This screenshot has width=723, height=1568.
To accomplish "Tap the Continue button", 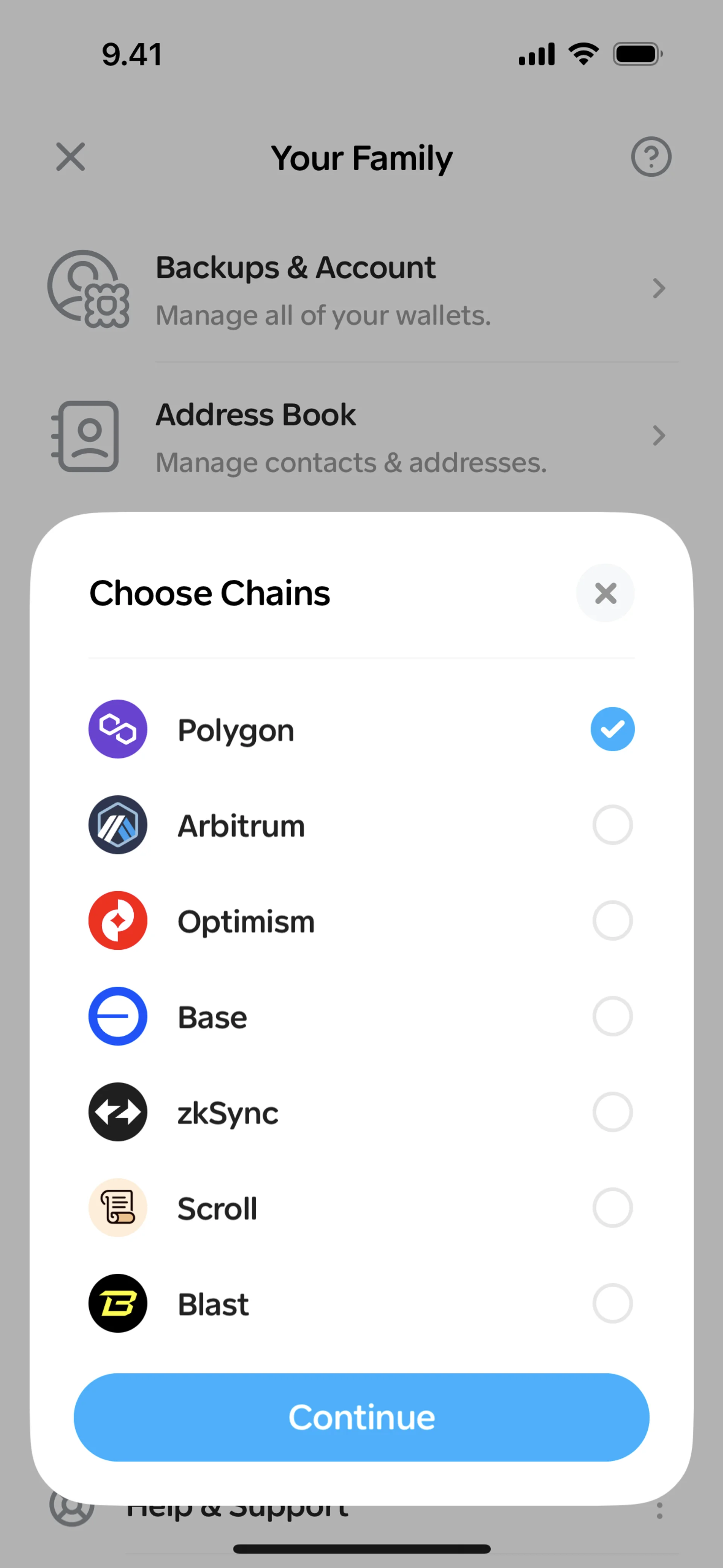I will 361,1417.
